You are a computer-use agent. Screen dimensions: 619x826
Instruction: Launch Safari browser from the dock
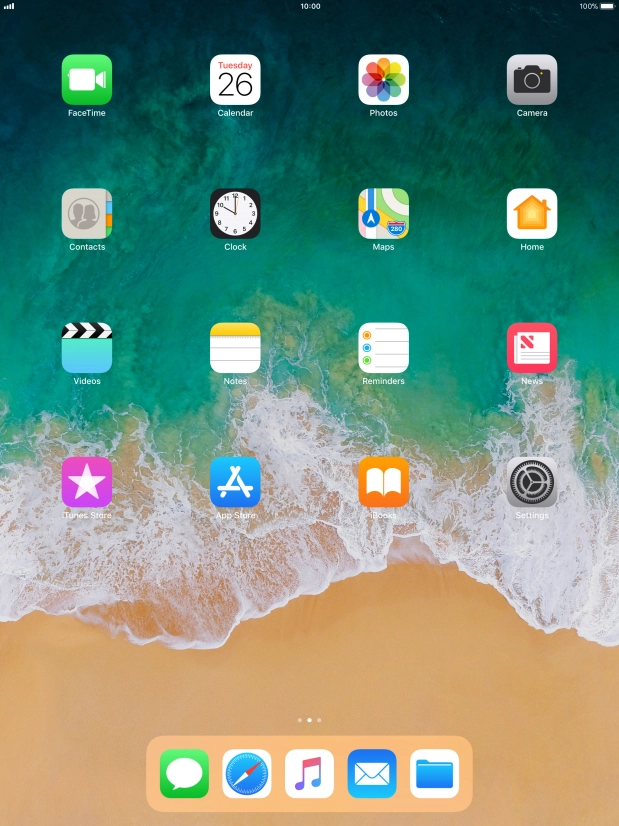[247, 774]
